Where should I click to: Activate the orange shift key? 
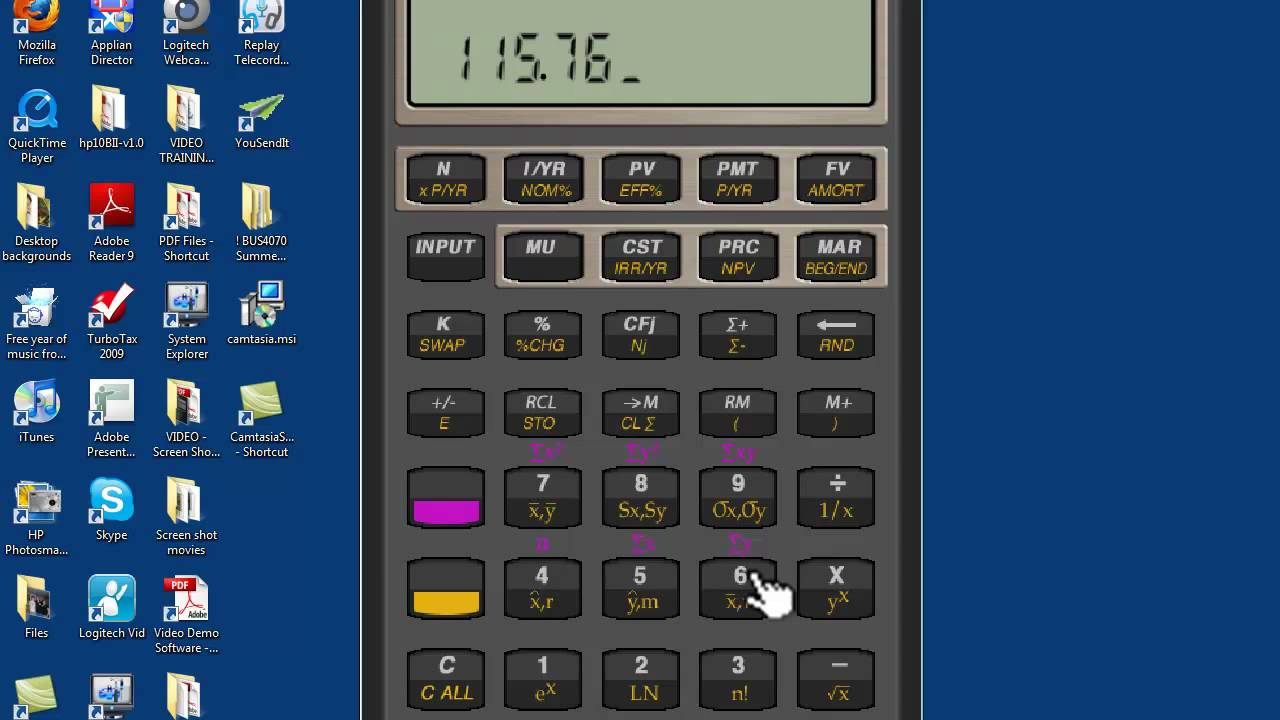coord(445,589)
